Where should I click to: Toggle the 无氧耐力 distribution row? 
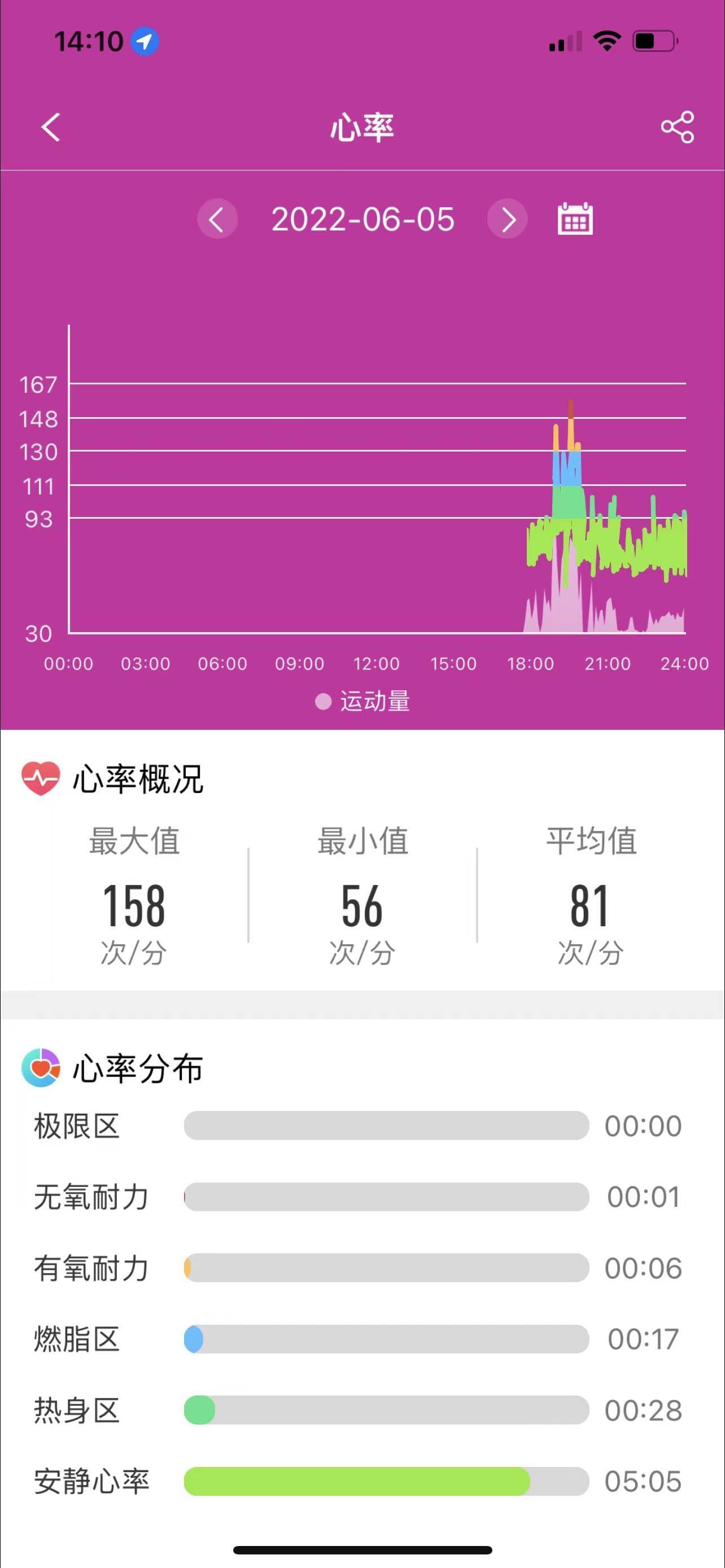[x=387, y=1196]
